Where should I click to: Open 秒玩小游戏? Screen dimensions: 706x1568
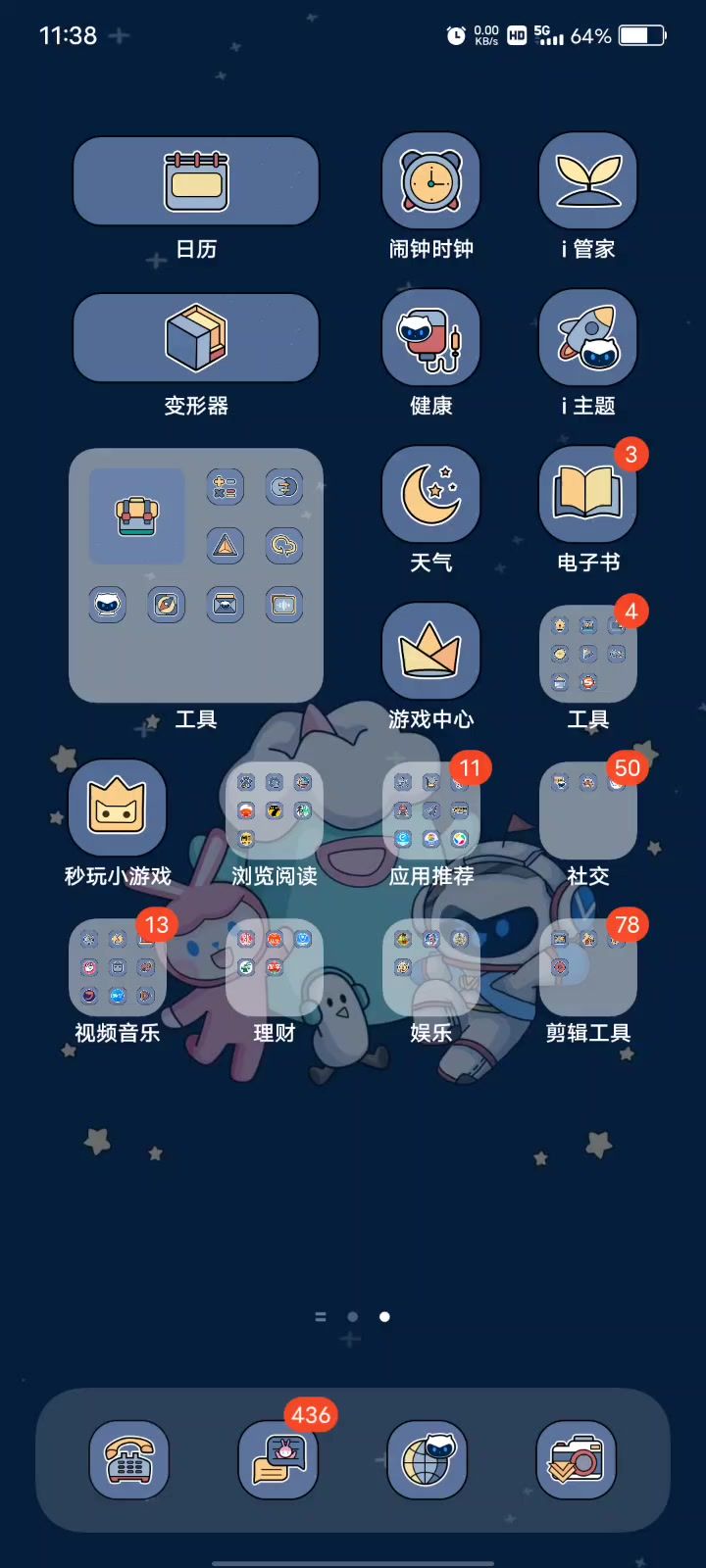[x=118, y=808]
